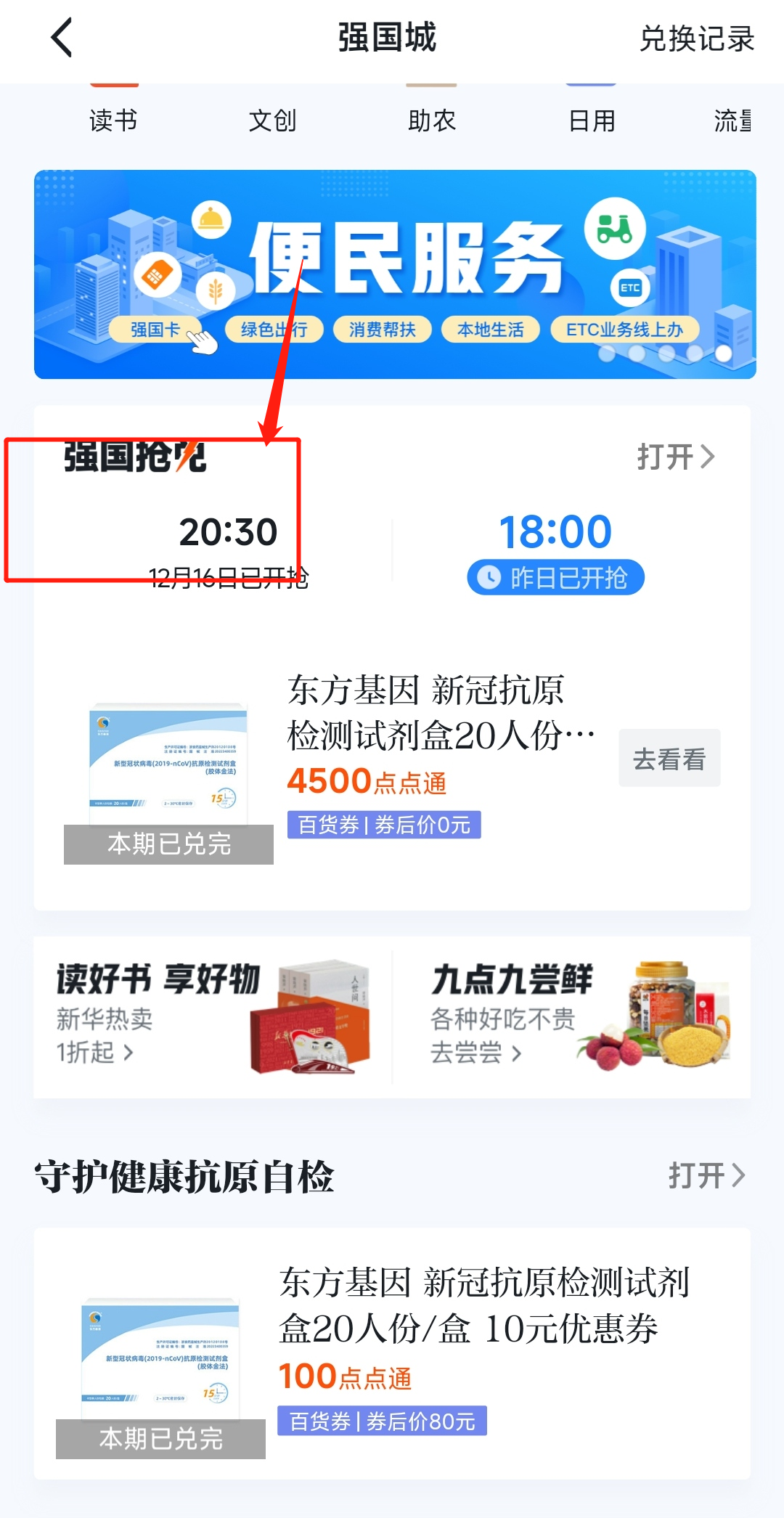Open 读好书 享好物 promo card
This screenshot has height=1518, width=784.
click(x=213, y=1016)
